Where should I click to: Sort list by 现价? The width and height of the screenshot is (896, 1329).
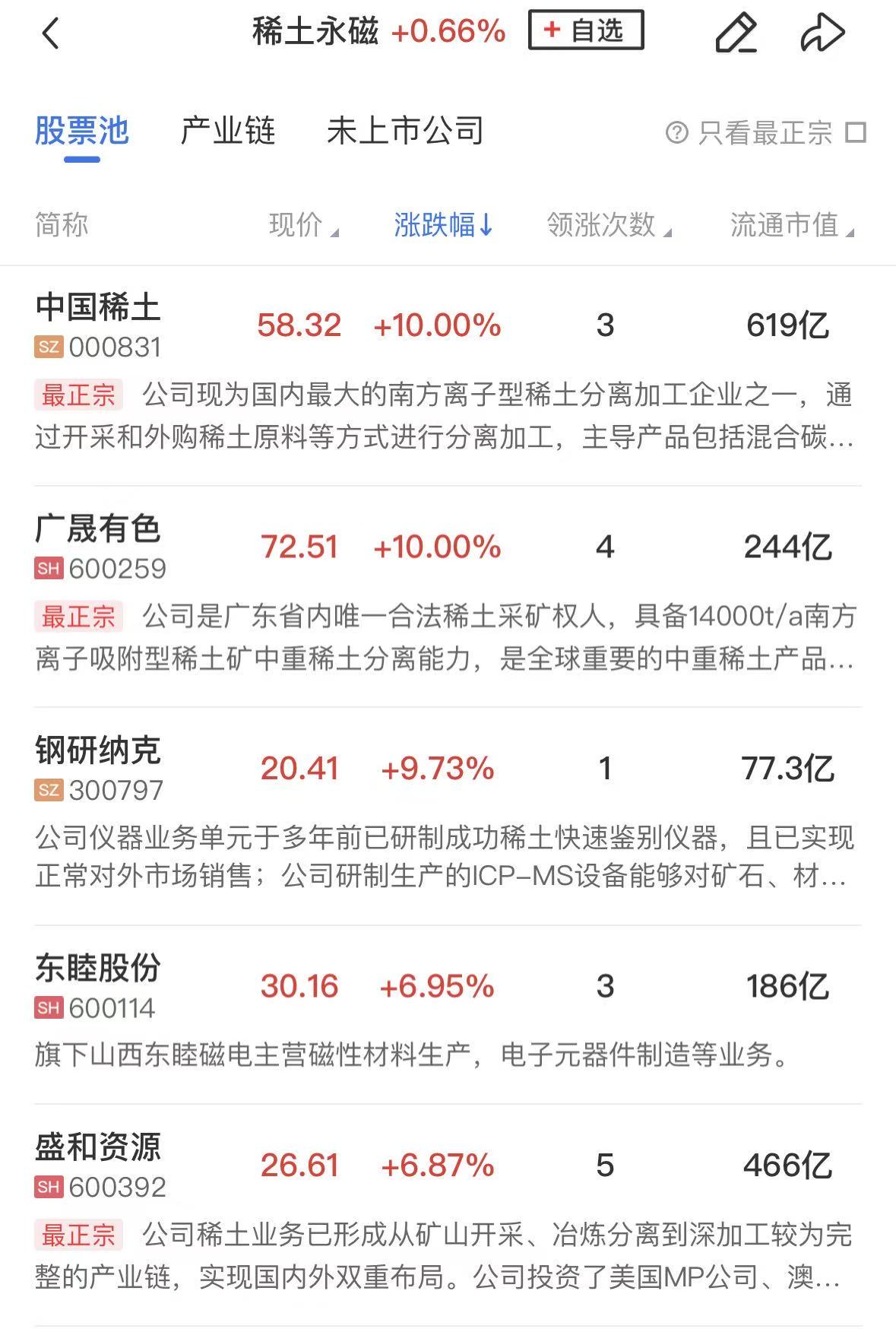coord(302,225)
